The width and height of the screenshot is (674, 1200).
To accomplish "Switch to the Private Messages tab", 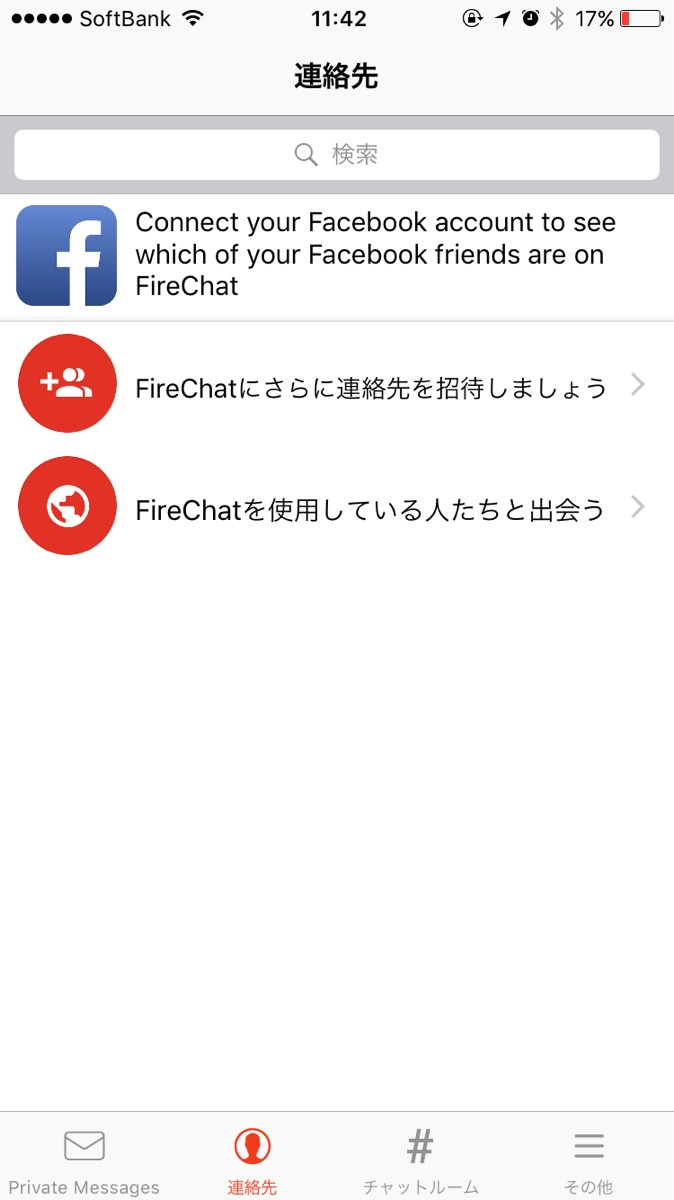I will point(84,1160).
